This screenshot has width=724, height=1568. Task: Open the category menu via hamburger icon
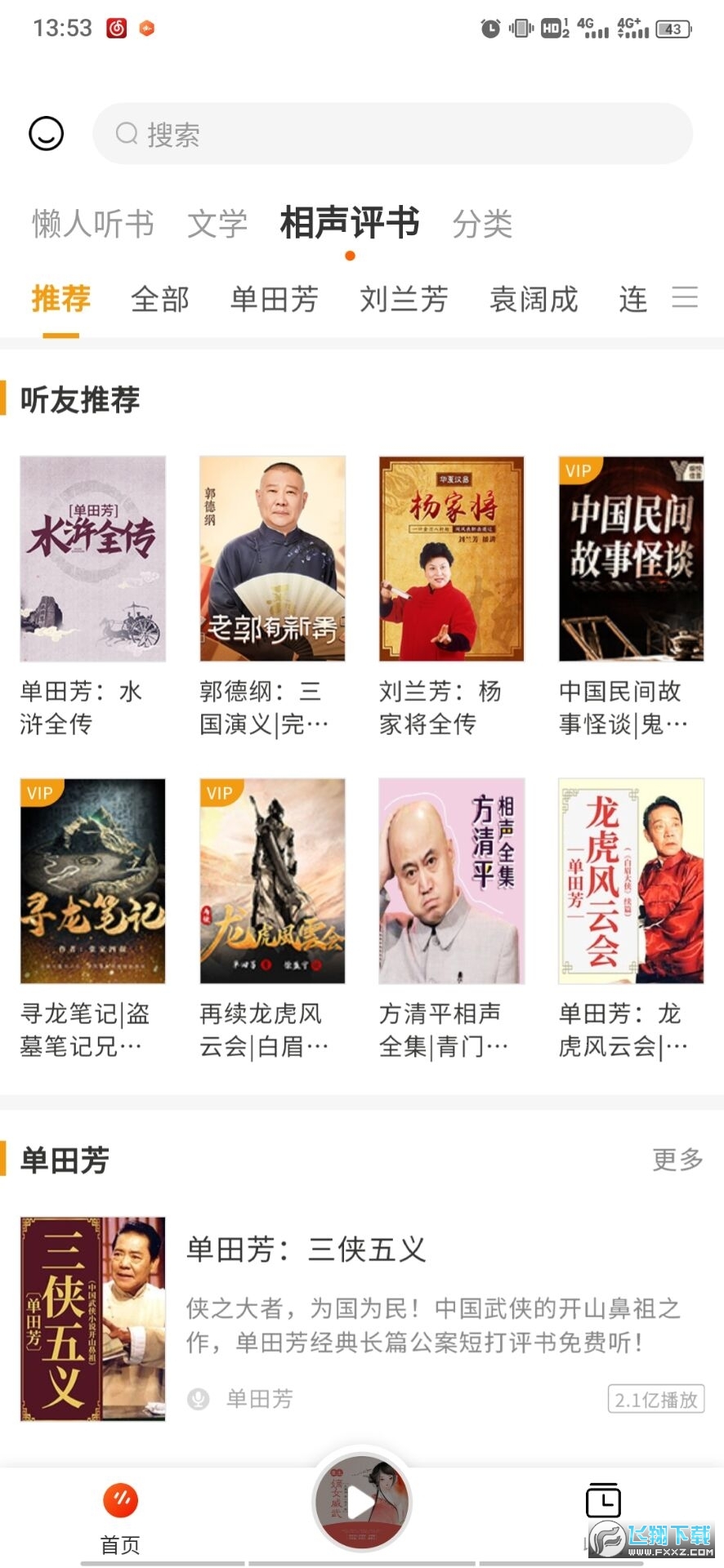point(686,299)
